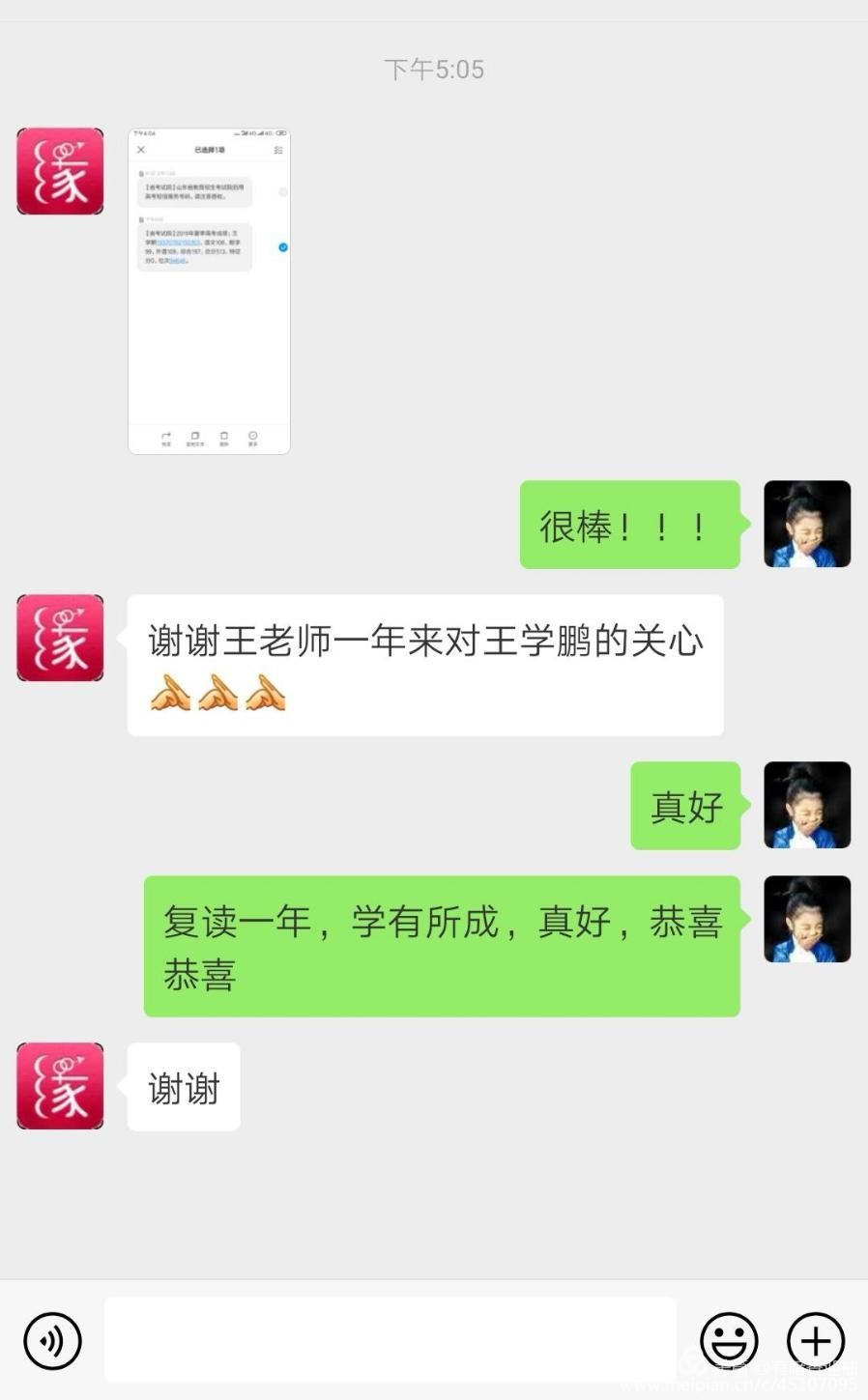Open sender's avatar beside the last 谢谢 message
The image size is (868, 1400).
(x=60, y=1086)
